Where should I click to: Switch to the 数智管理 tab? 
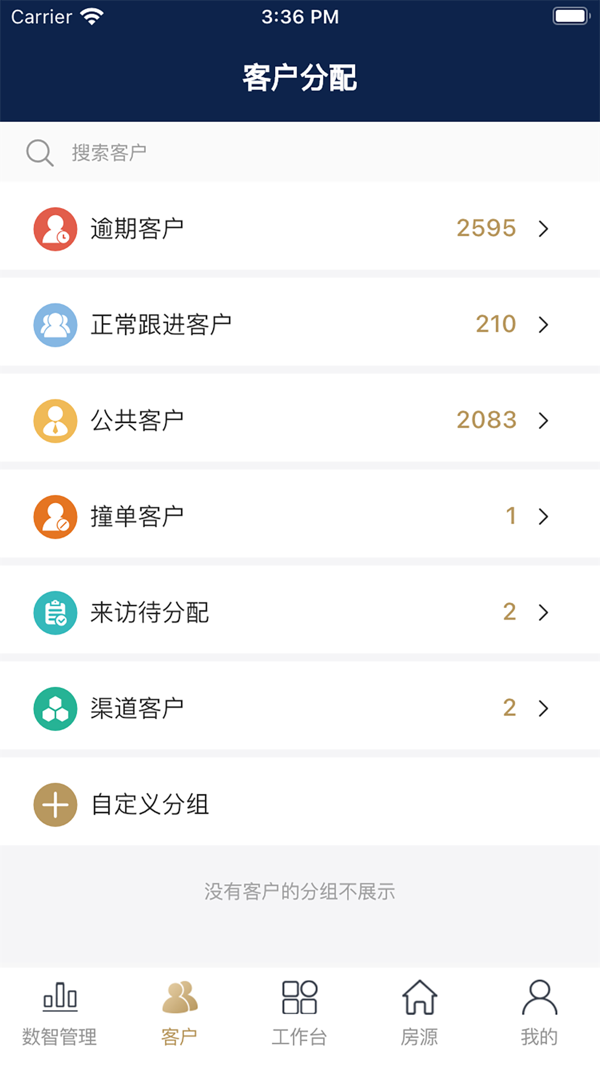(x=60, y=1014)
